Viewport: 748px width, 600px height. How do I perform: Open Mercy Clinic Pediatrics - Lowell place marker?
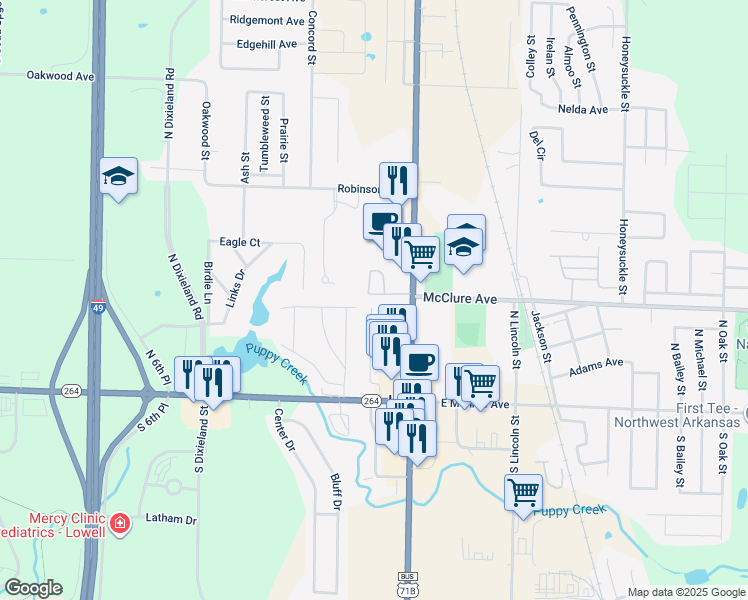click(120, 523)
